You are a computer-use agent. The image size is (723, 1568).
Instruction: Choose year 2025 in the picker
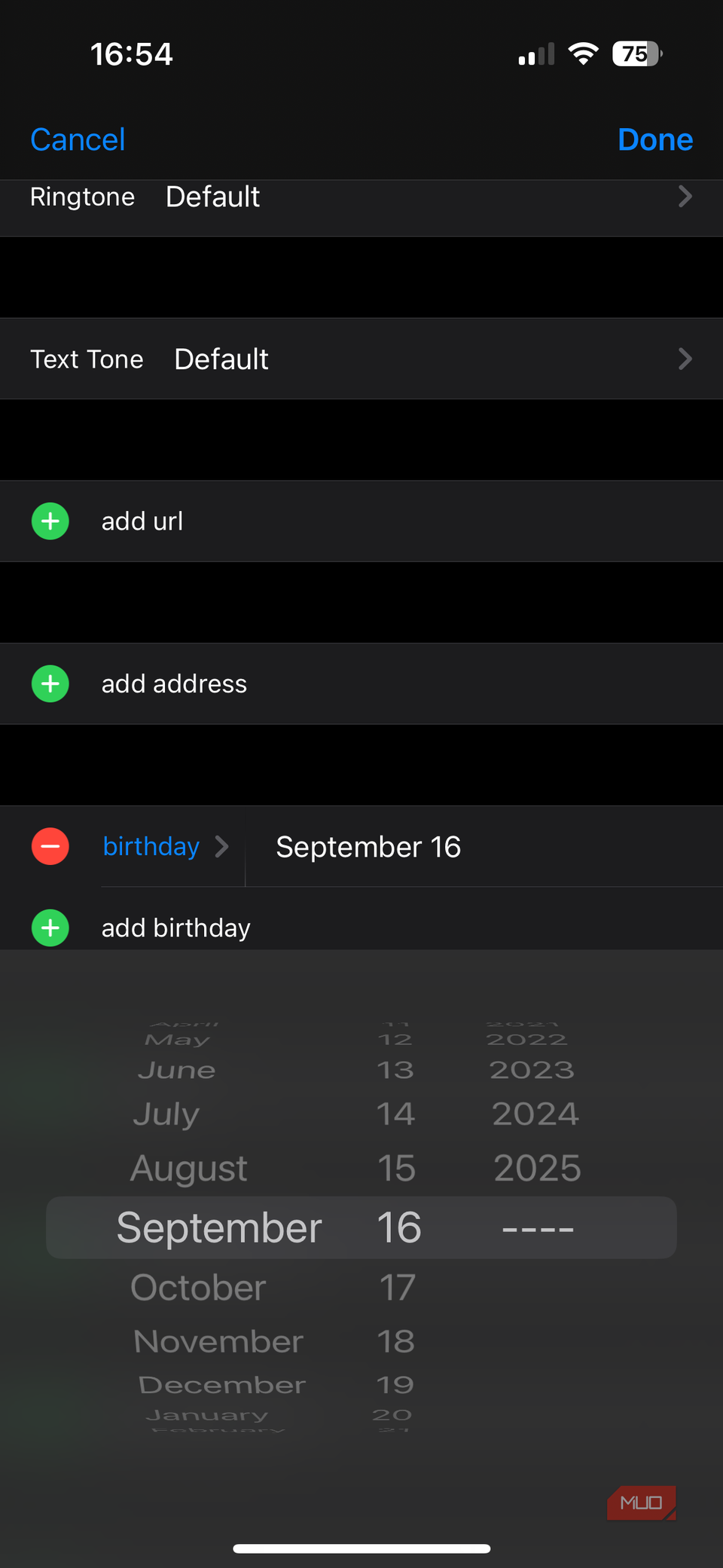point(537,1169)
